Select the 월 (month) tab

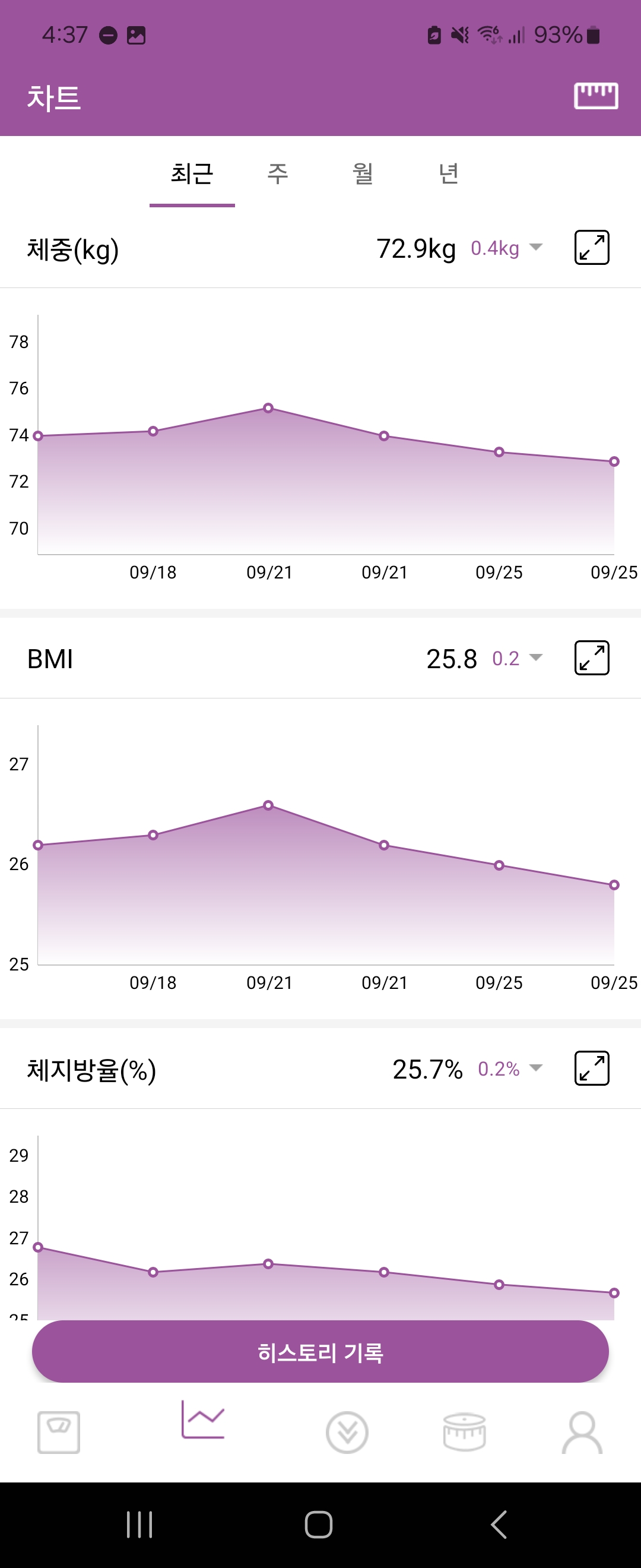[x=363, y=174]
